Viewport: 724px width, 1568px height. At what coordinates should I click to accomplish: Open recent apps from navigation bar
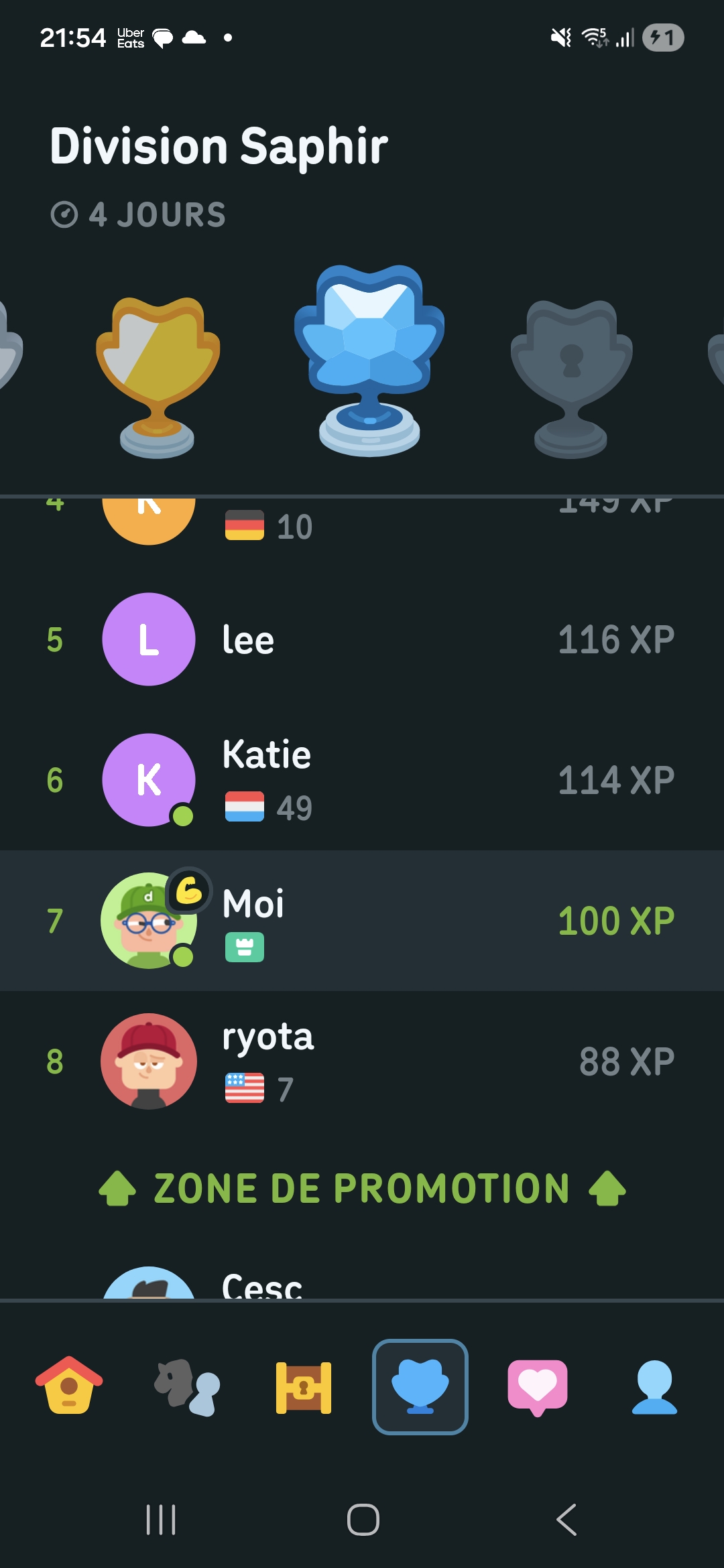coord(161,1519)
